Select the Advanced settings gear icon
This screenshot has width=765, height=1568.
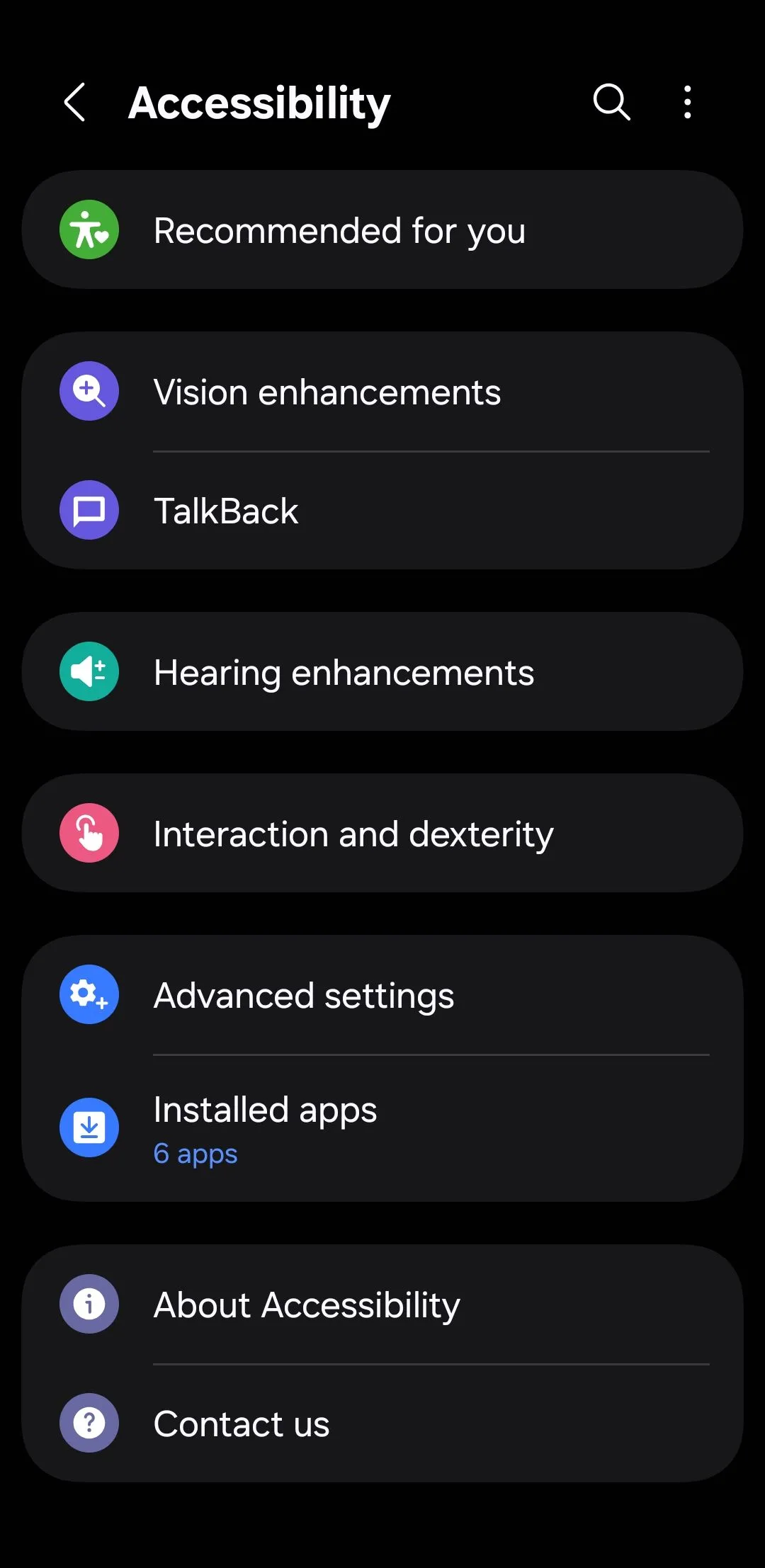[88, 994]
